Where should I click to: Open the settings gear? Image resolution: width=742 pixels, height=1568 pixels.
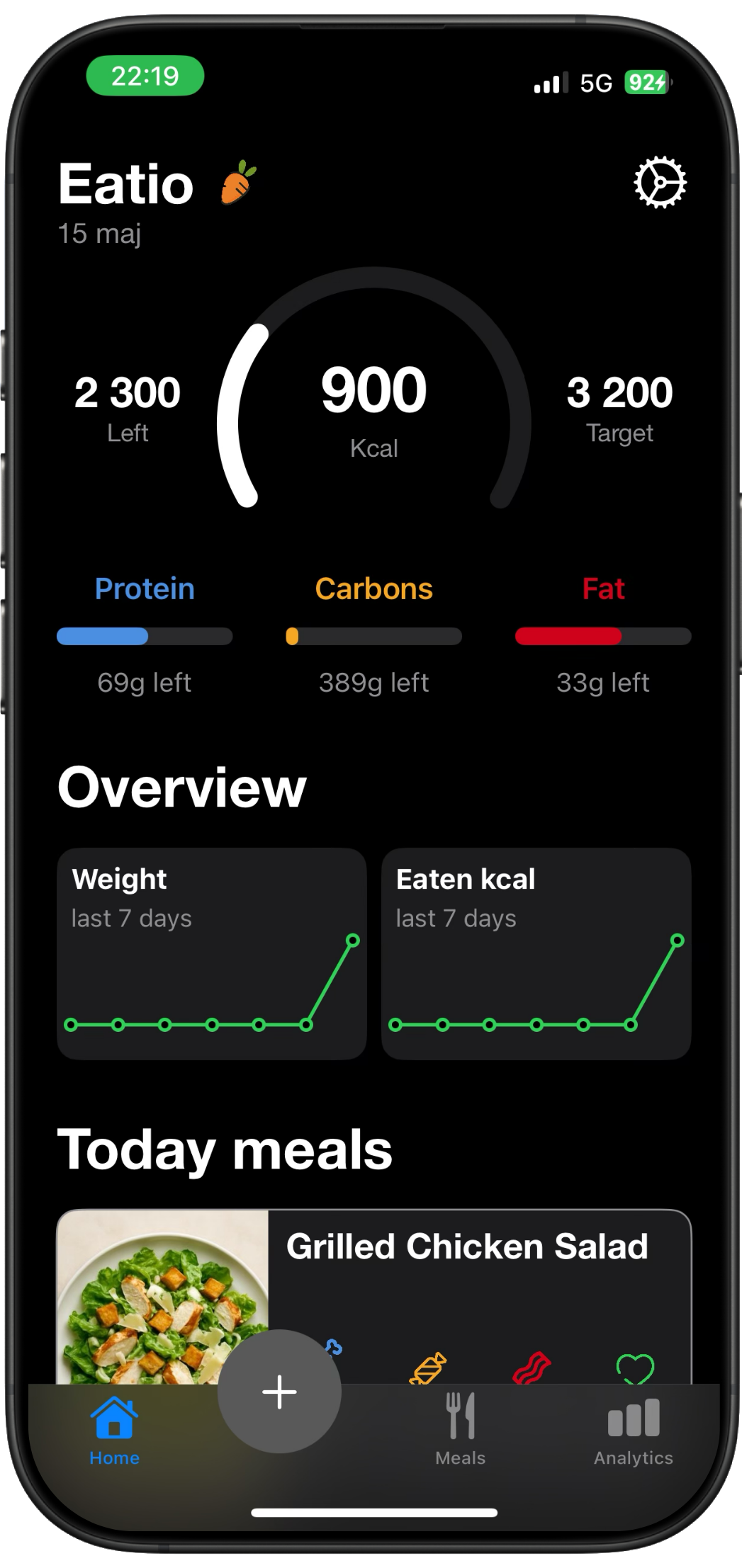coord(659,183)
